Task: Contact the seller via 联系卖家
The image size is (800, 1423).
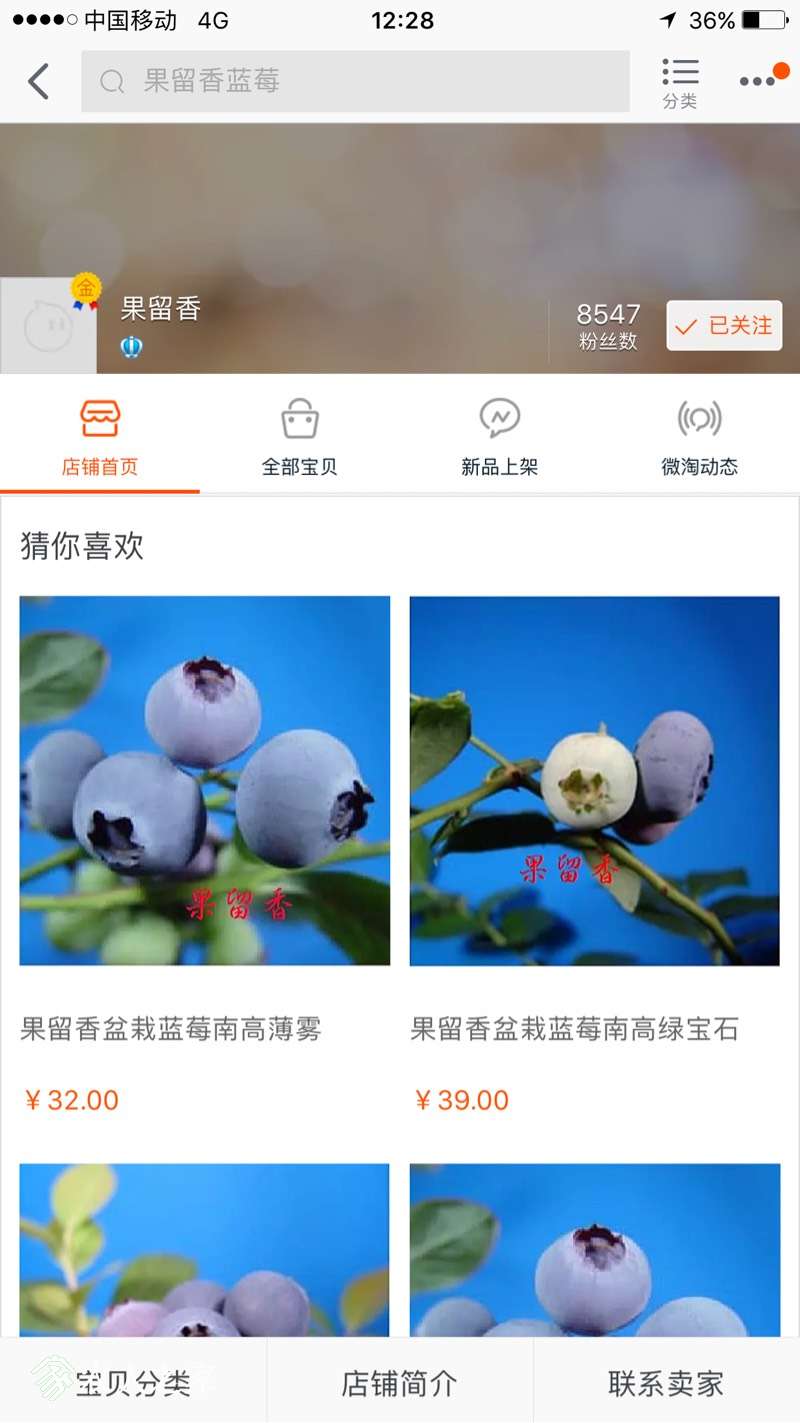Action: click(x=666, y=1383)
